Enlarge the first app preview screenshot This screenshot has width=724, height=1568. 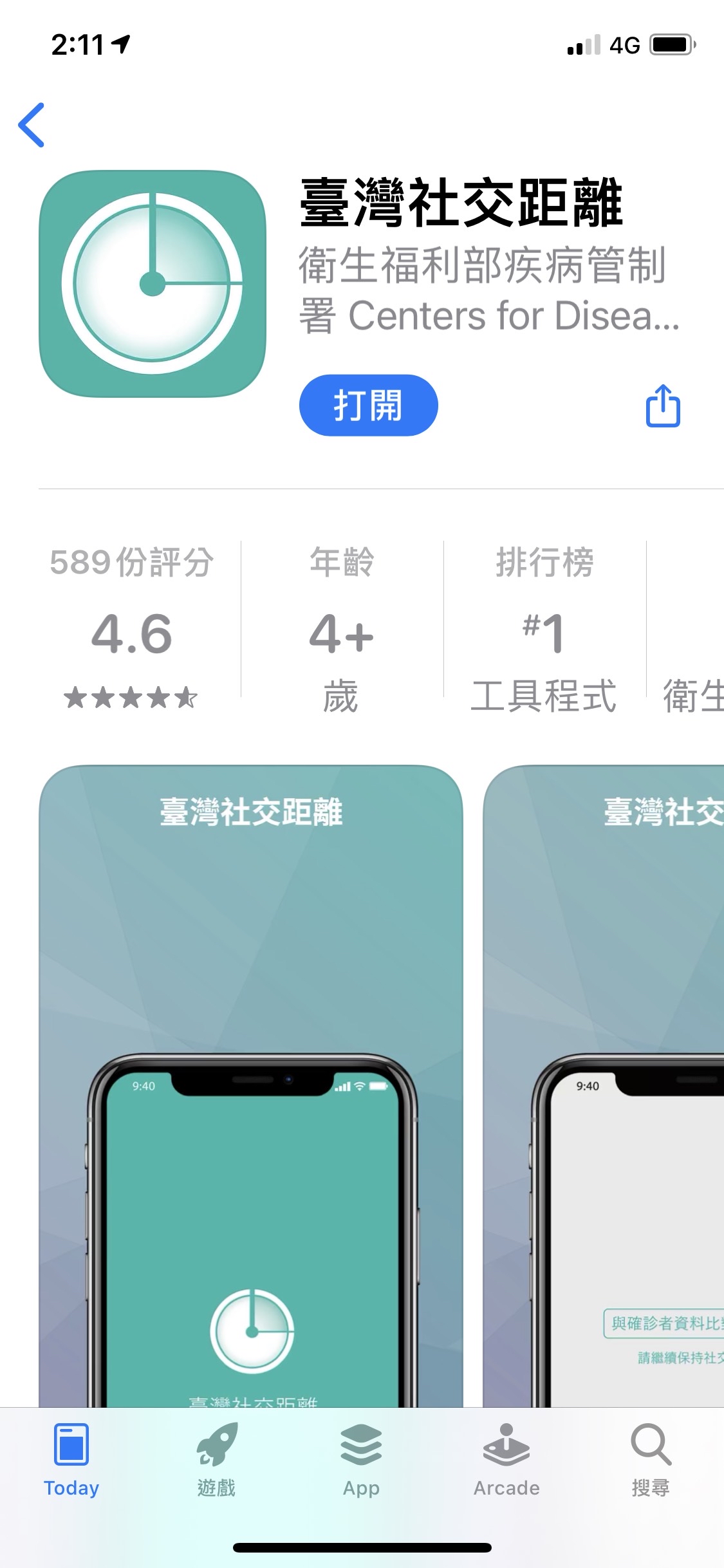point(251,1081)
